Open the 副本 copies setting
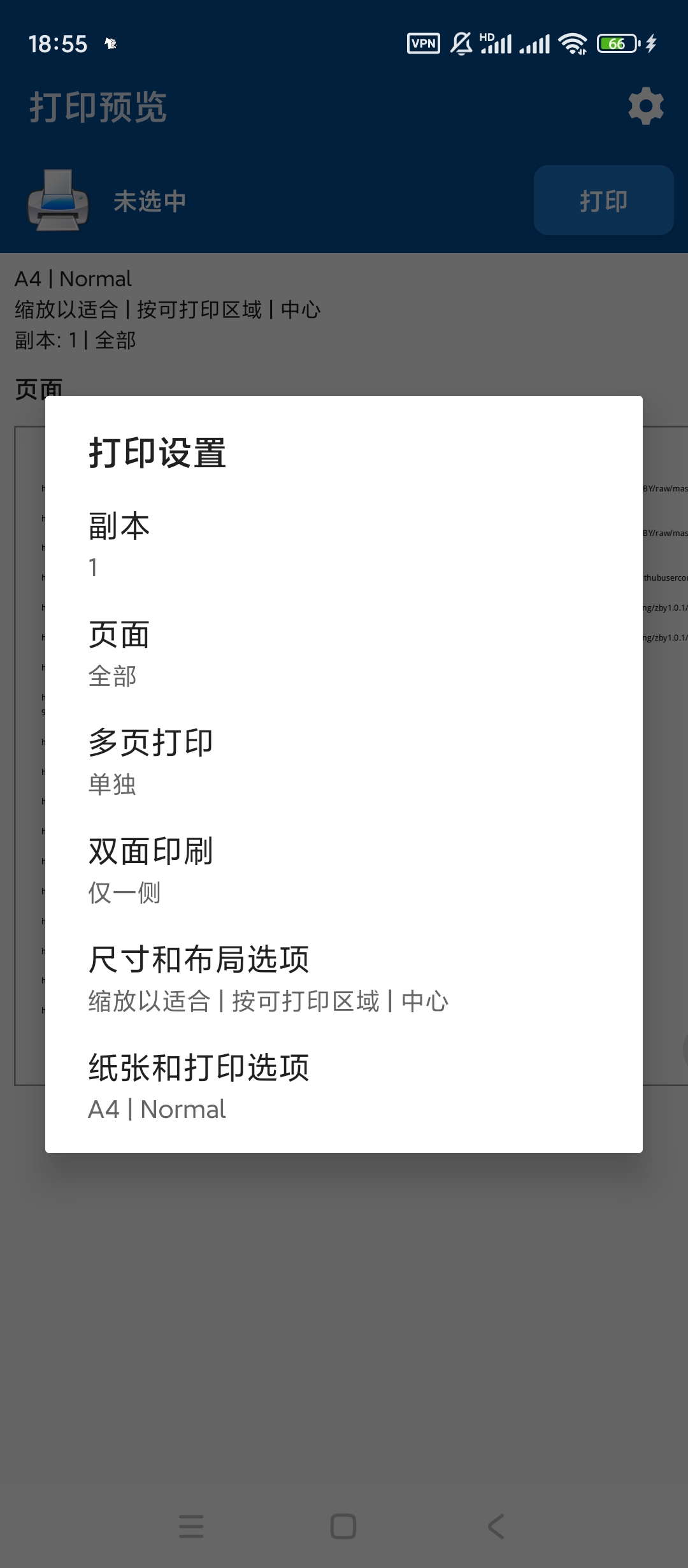The image size is (688, 1568). pos(344,545)
